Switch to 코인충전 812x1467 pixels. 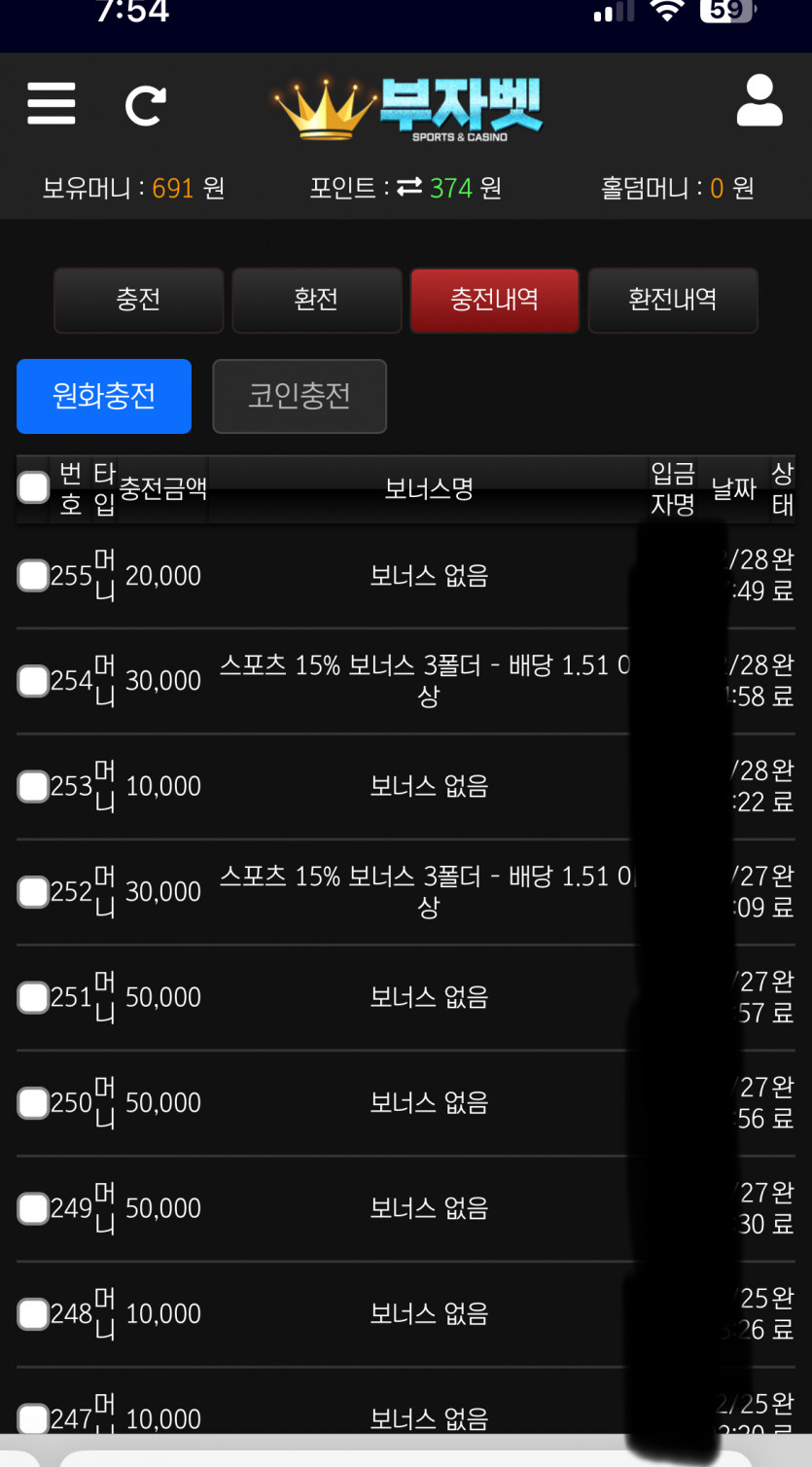tap(300, 396)
